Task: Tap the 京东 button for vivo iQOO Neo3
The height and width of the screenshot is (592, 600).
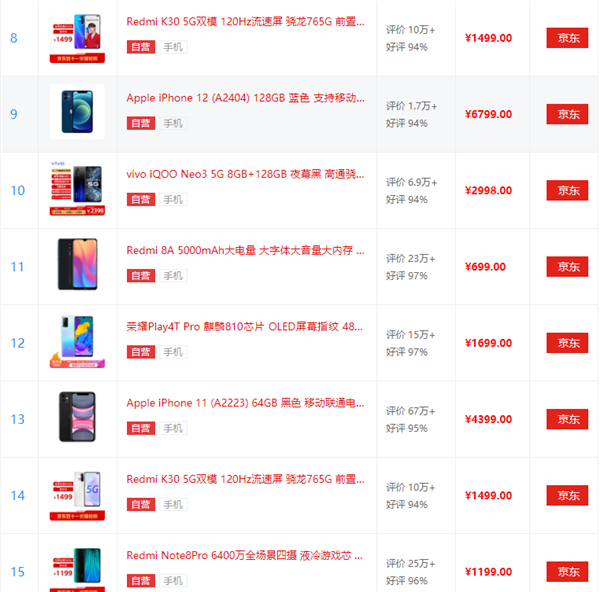Action: pos(567,190)
